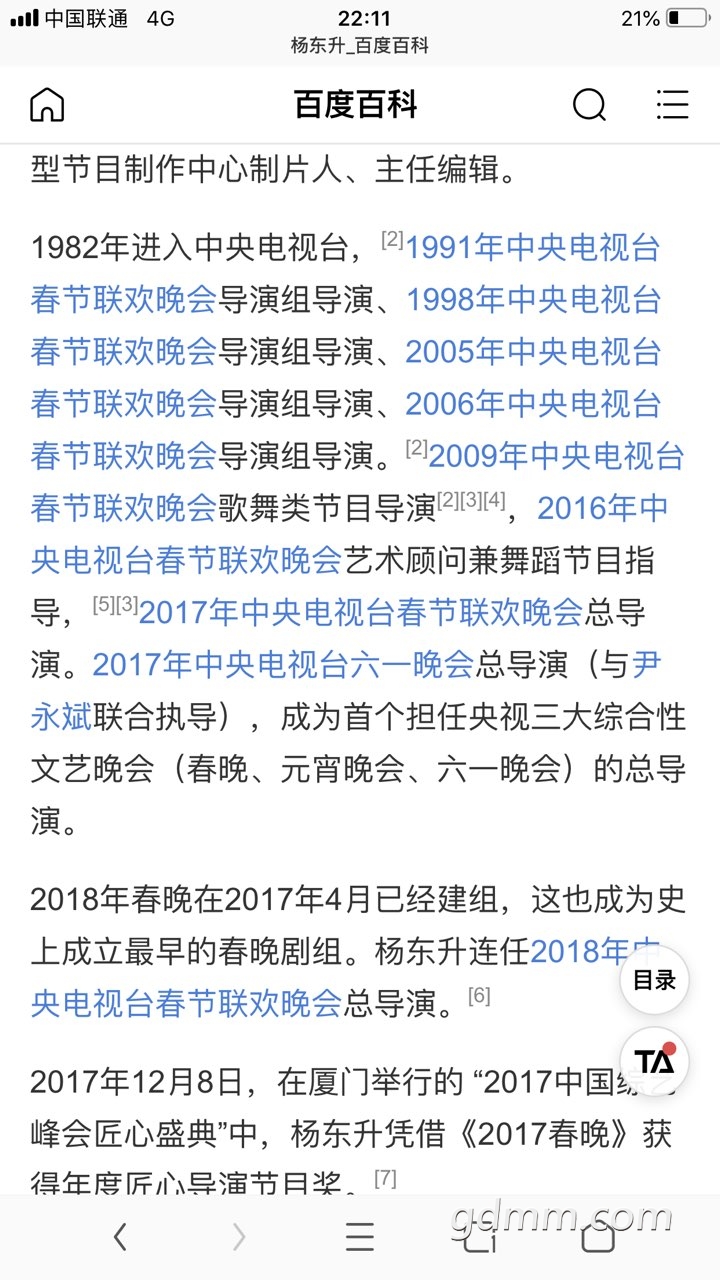Open the 2017年中央电视台六一晚会 link
Image resolution: width=720 pixels, height=1280 pixels.
pos(283,665)
